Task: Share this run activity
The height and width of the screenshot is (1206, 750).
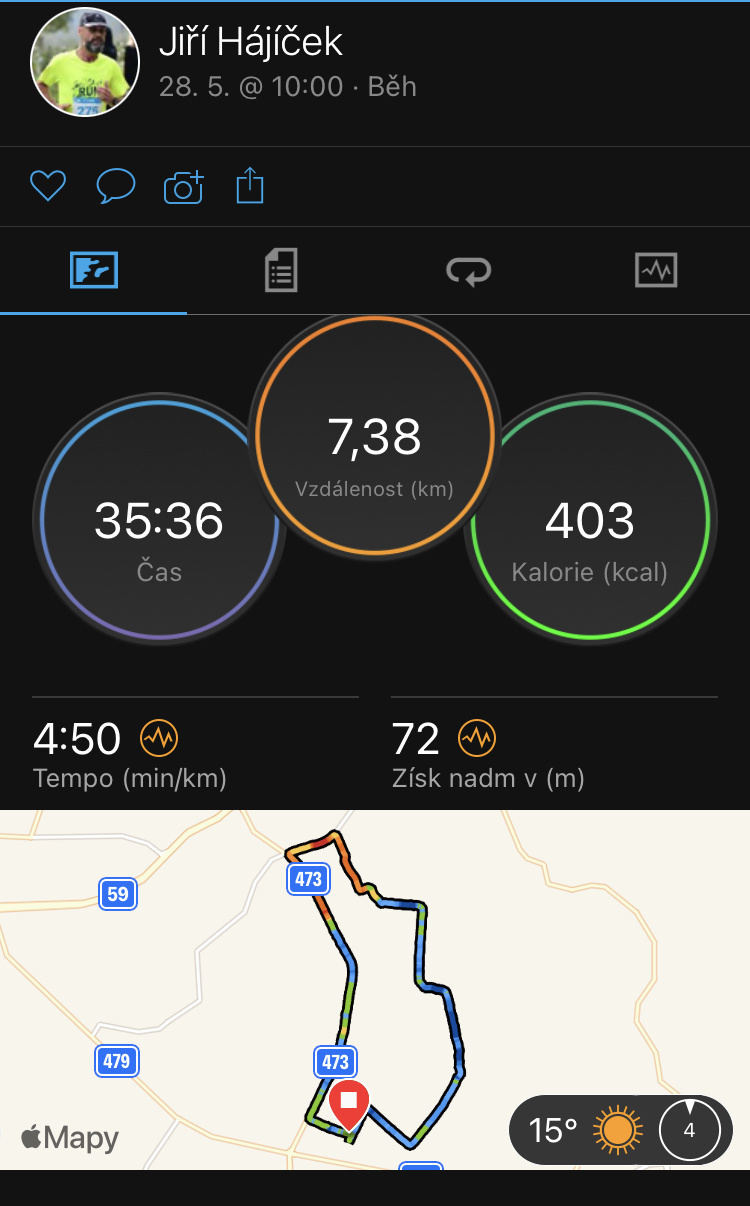Action: click(x=250, y=186)
